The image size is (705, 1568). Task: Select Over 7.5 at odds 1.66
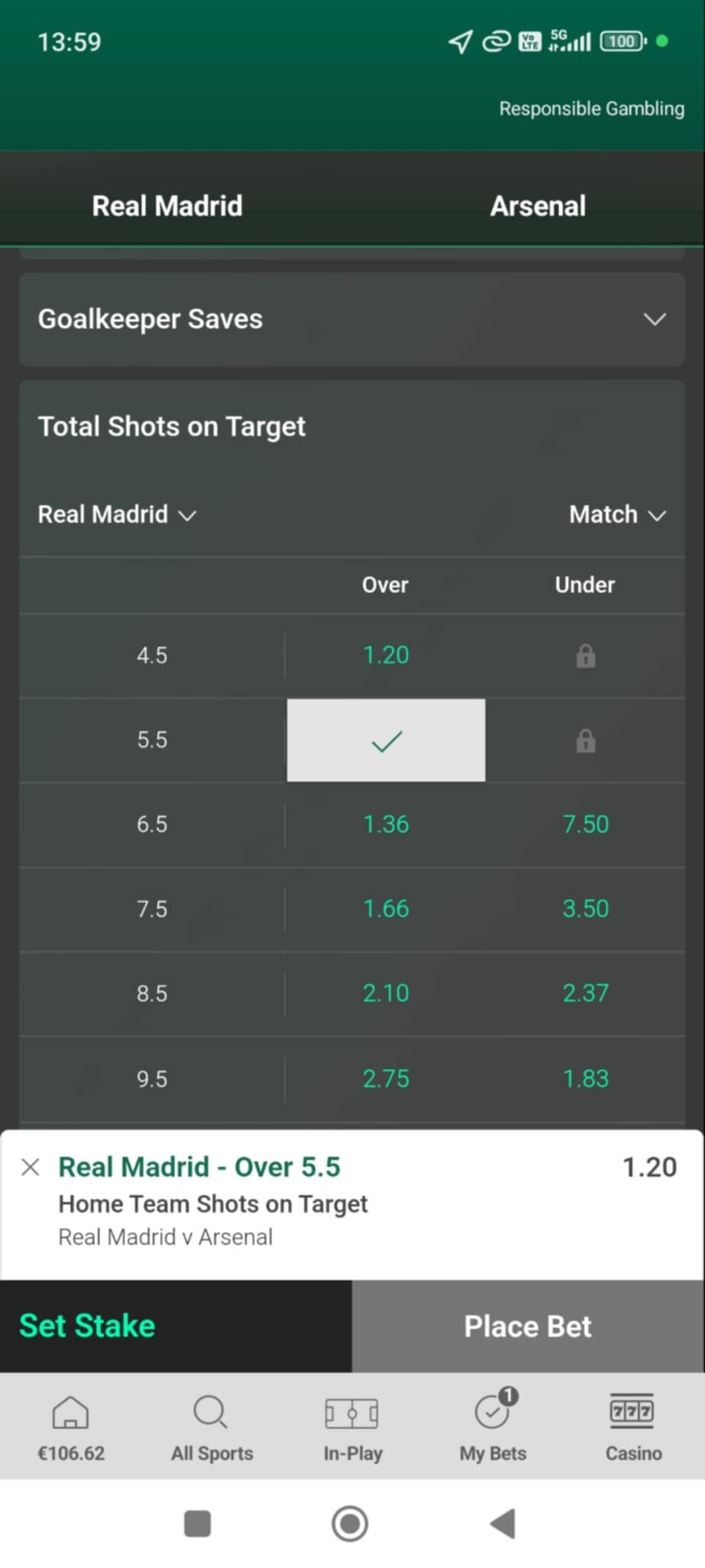(x=386, y=909)
